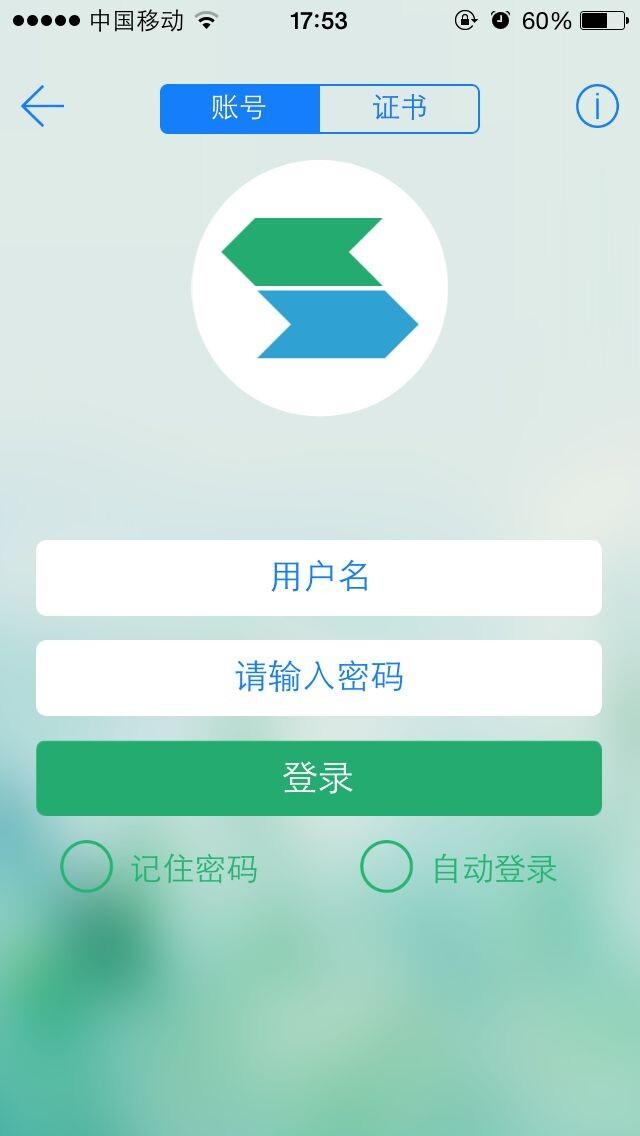Open the info icon
This screenshot has height=1136, width=640.
597,106
